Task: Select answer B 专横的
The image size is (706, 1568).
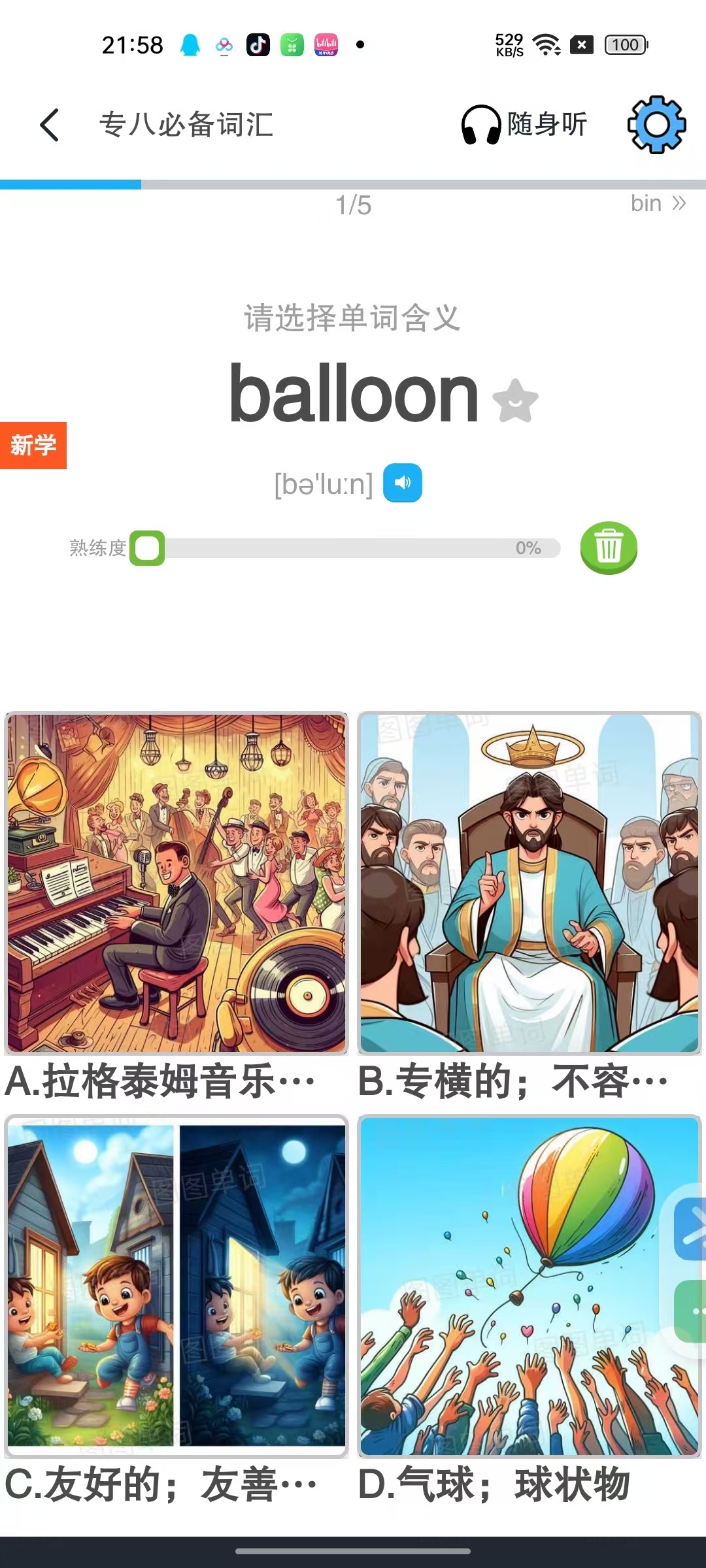Action: click(x=529, y=882)
